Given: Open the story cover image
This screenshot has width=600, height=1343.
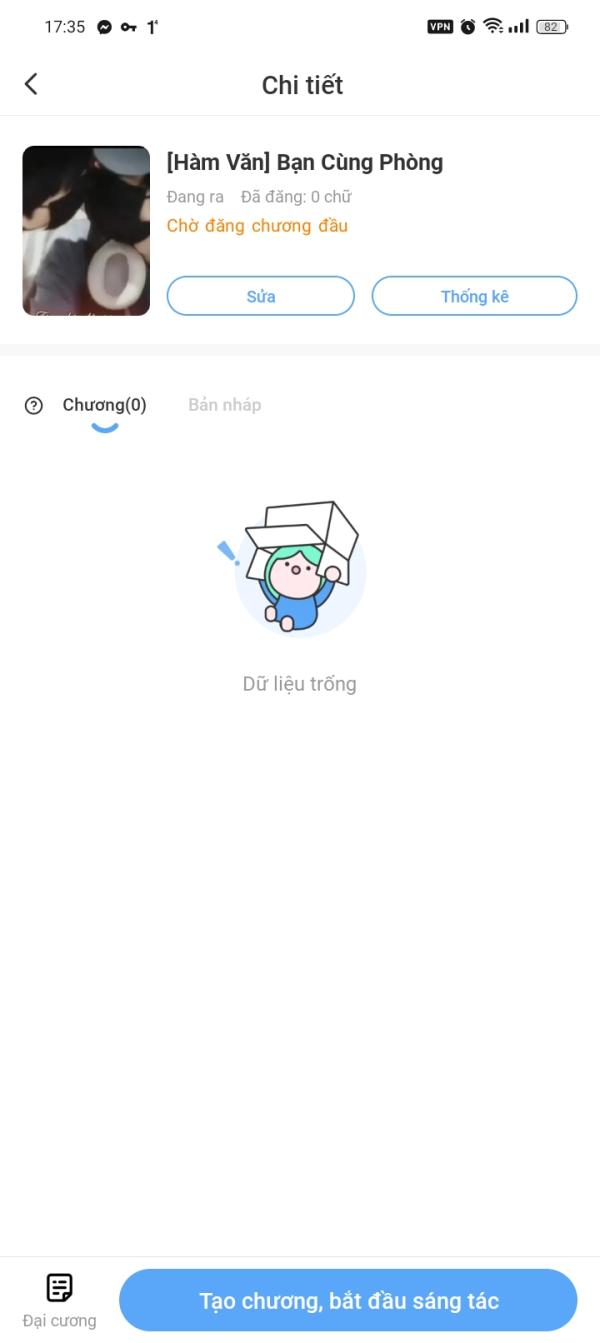Looking at the screenshot, I should [86, 231].
